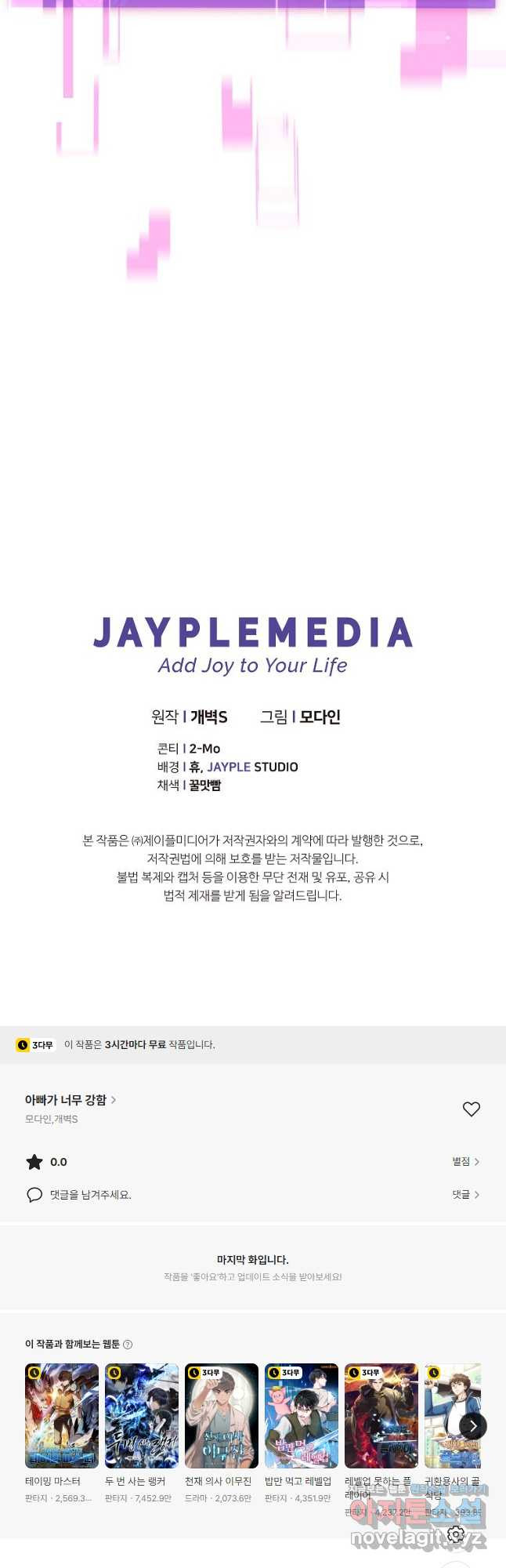Open the info icon beside 함께보는 웹툰
The width and height of the screenshot is (506, 1568).
tap(128, 1345)
